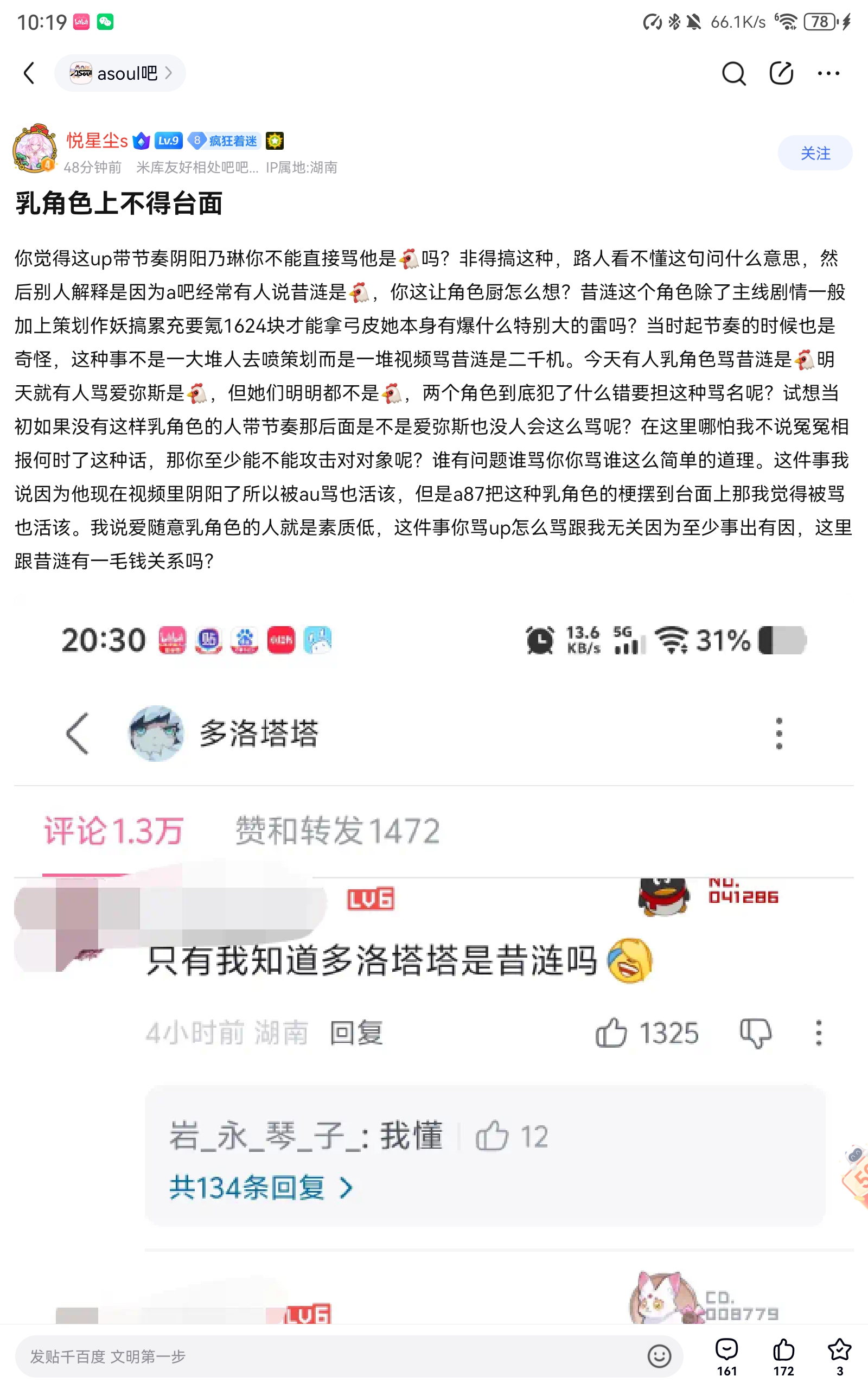Like the post with 172 likes
The image size is (868, 1389).
click(x=783, y=1356)
